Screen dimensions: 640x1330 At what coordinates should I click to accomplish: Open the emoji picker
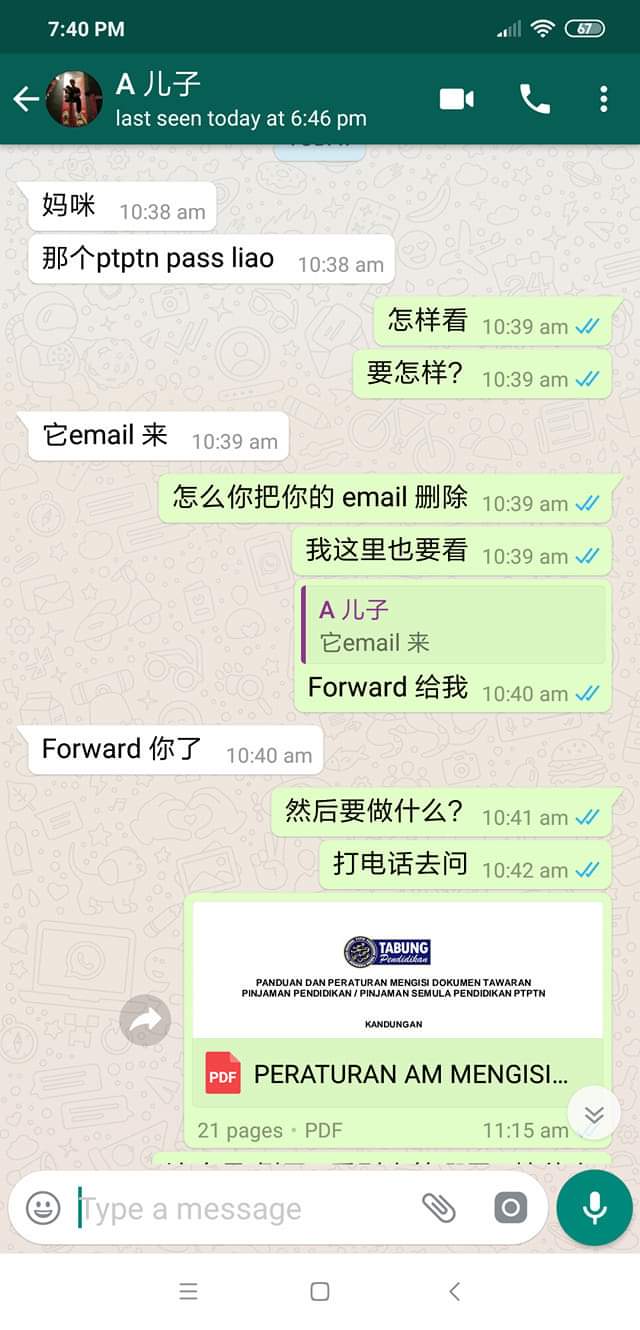pos(43,1208)
